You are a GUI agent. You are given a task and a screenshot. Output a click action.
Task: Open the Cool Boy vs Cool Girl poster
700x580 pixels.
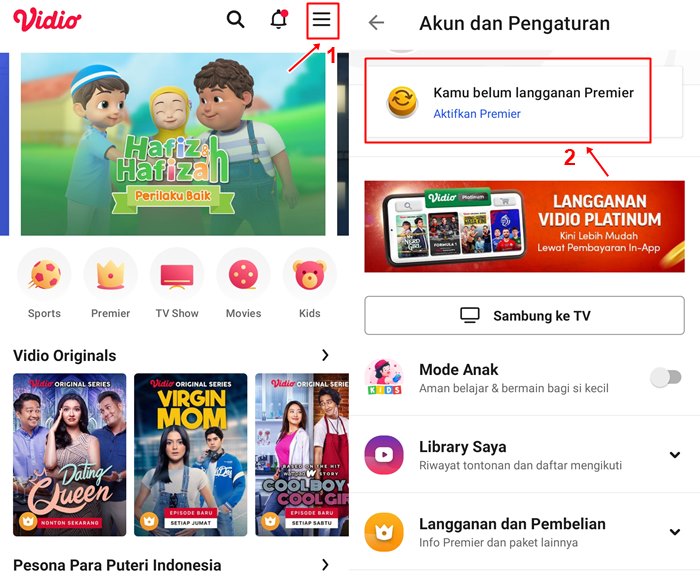[x=296, y=455]
